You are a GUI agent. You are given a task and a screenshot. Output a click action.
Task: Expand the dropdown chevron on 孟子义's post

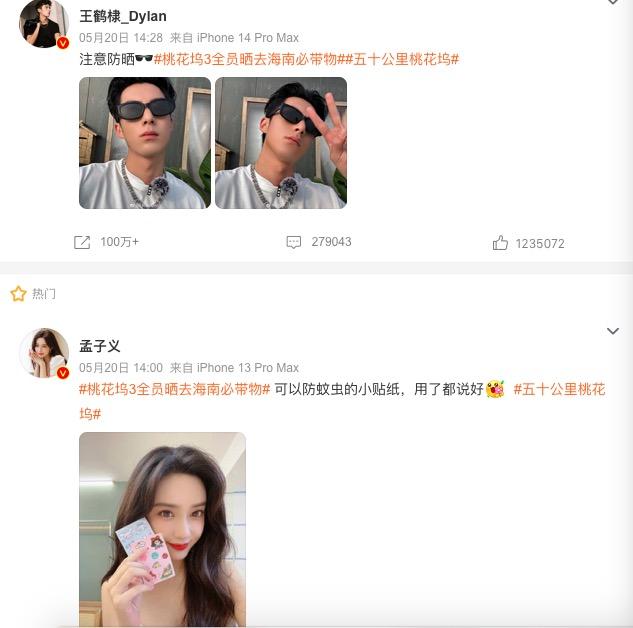(613, 331)
